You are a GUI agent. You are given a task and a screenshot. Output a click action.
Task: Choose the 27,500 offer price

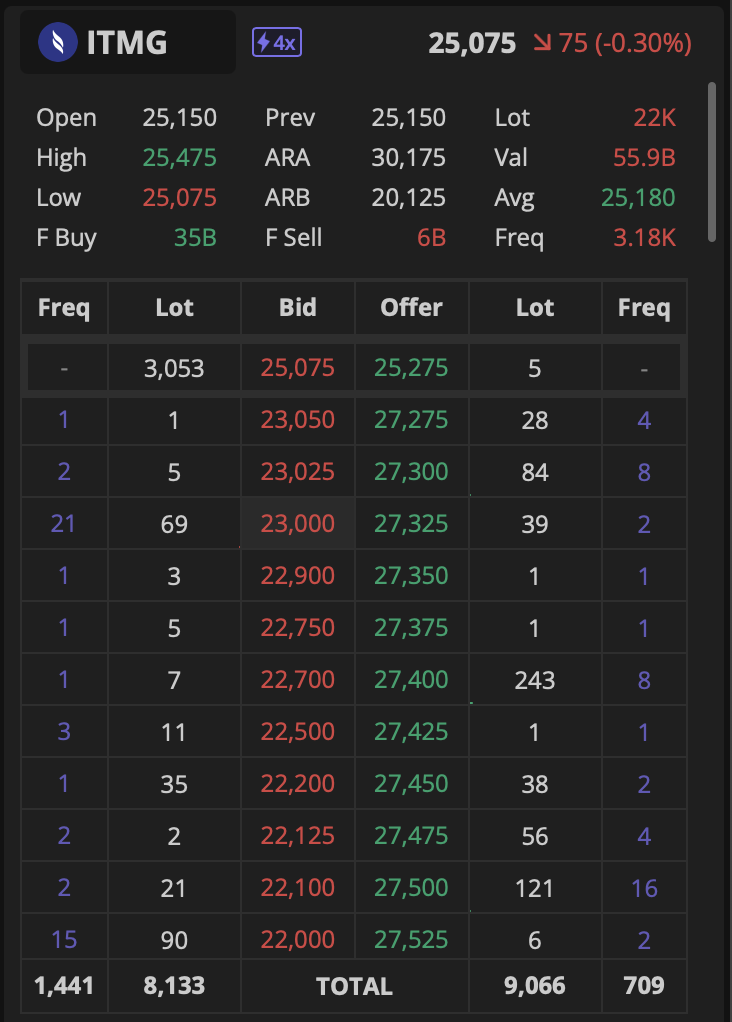[411, 888]
